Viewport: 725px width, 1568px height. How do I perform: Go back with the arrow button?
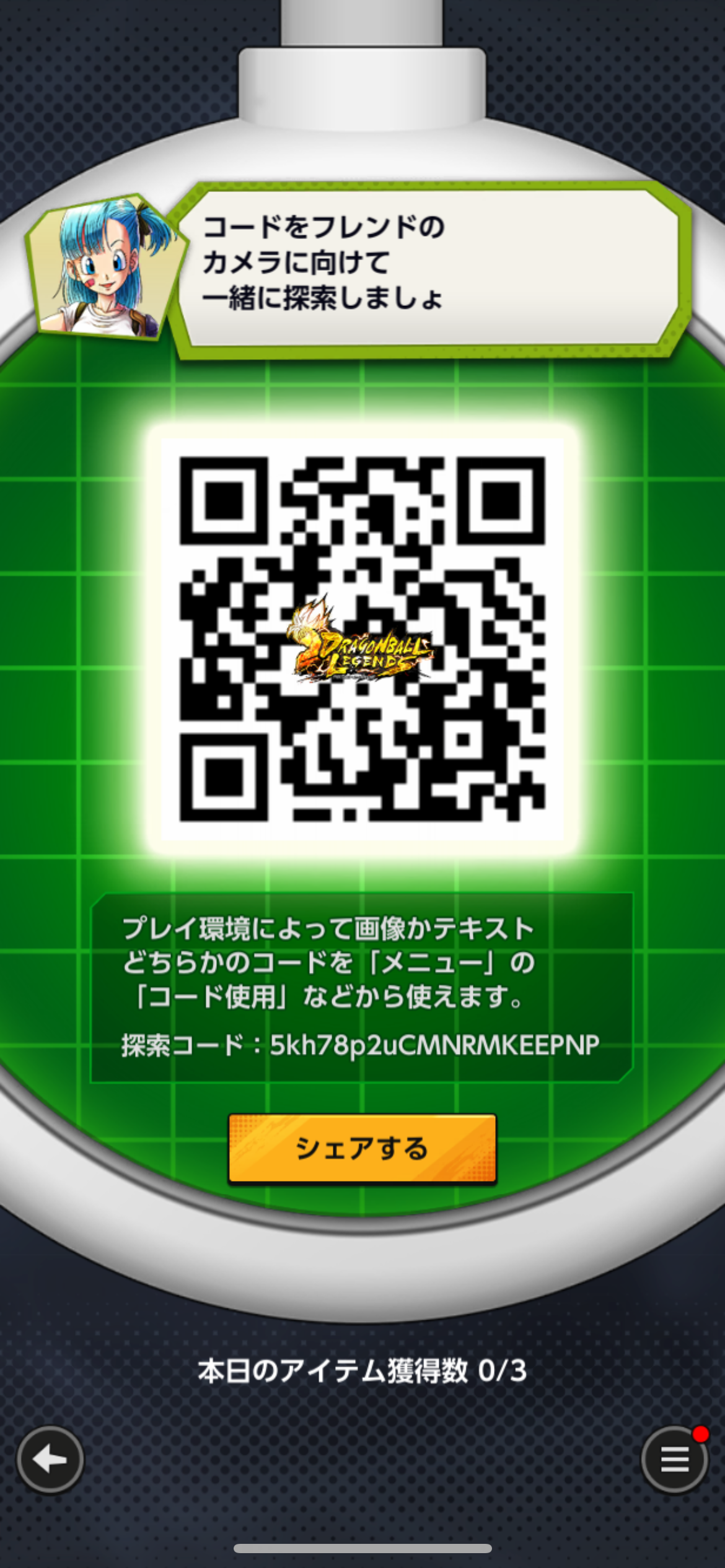point(50,1460)
